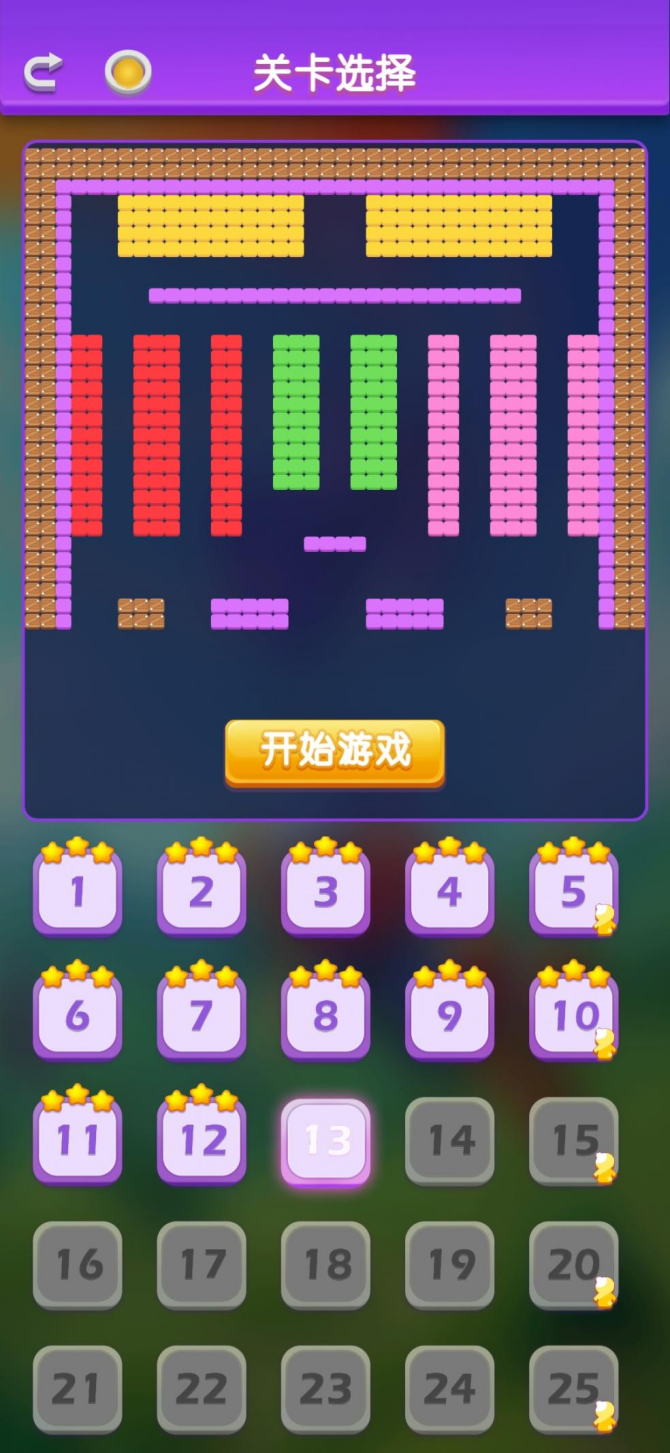Select level 5
670x1453 pixels.
(574, 891)
